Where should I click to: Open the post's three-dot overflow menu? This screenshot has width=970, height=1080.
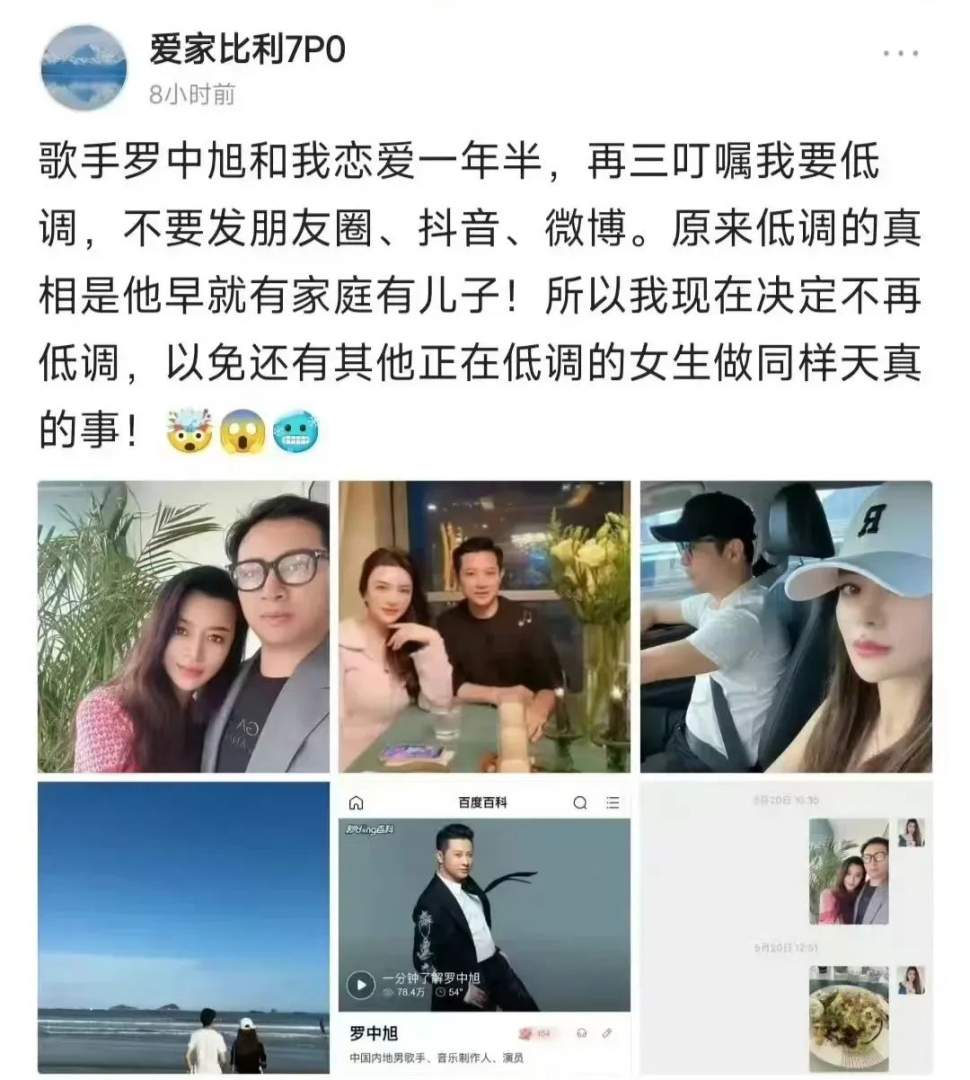pyautogui.click(x=901, y=54)
